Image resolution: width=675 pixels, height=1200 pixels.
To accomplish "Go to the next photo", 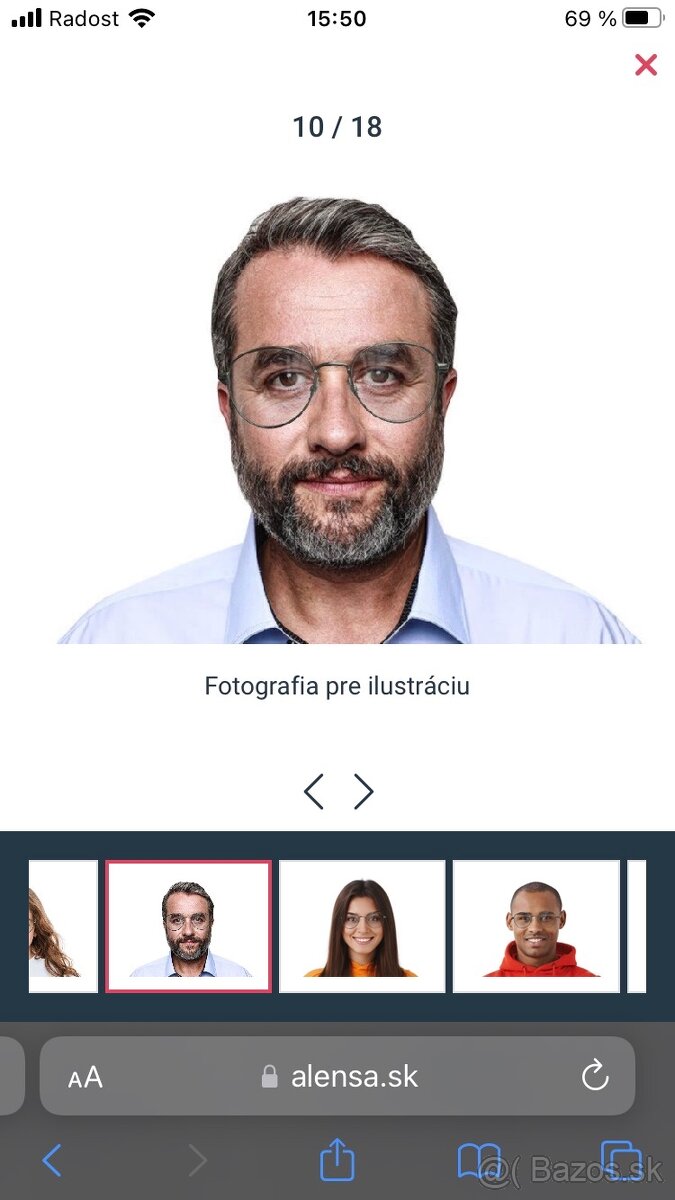I will [363, 792].
